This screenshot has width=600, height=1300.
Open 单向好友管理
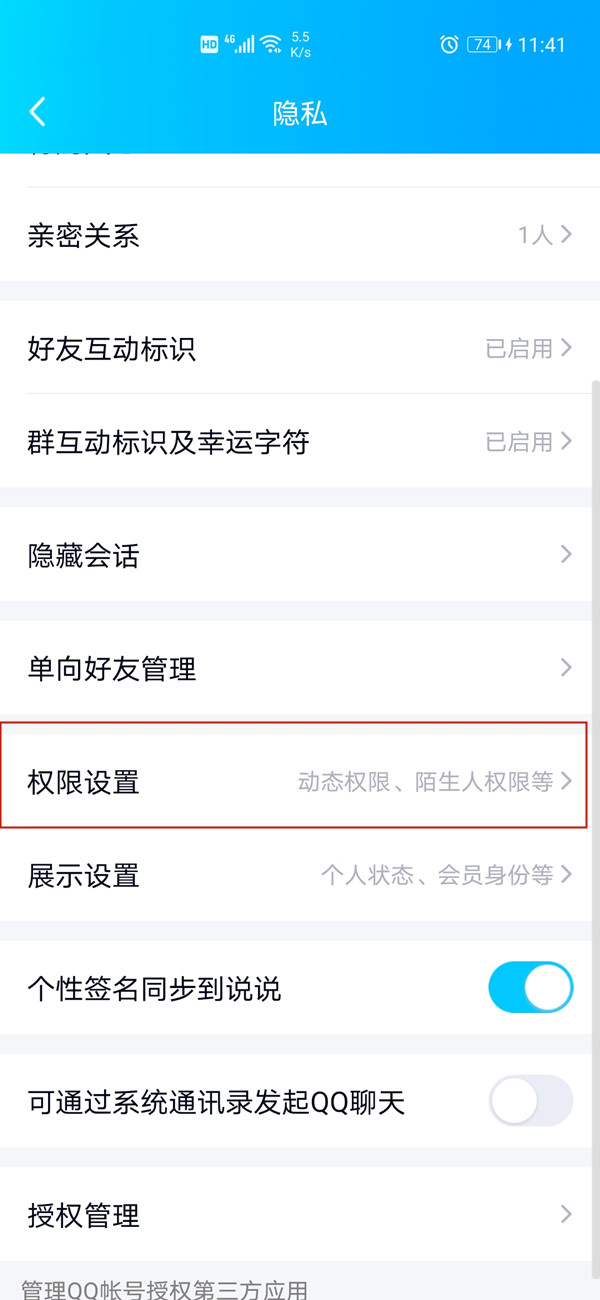tap(300, 668)
